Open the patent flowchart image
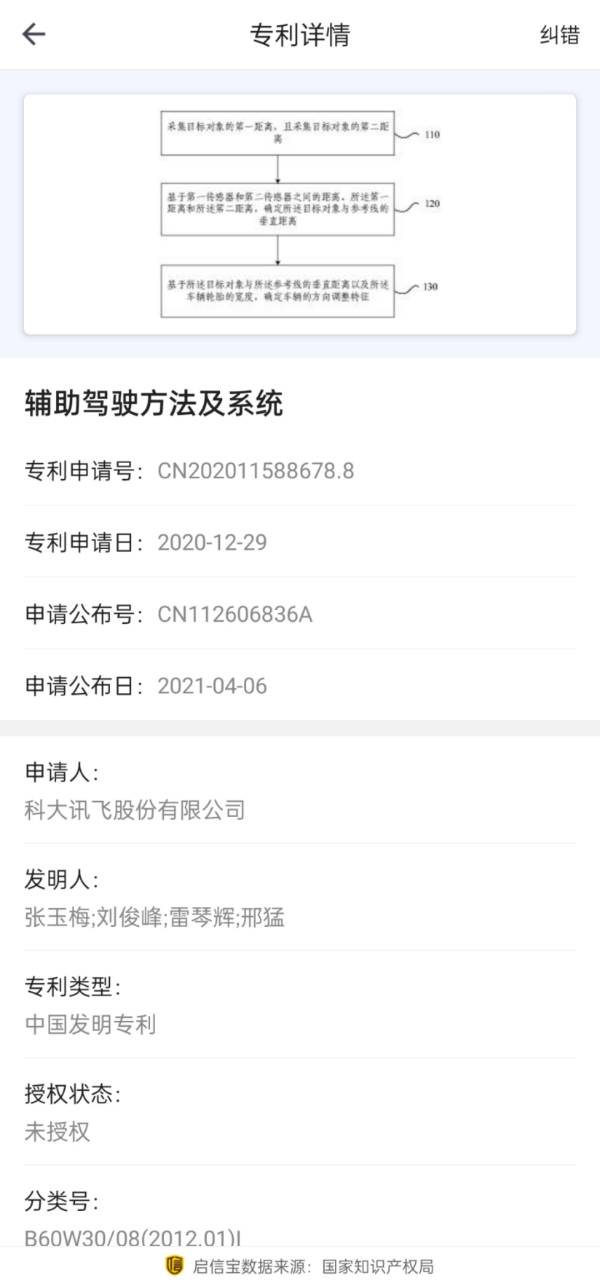 point(300,214)
